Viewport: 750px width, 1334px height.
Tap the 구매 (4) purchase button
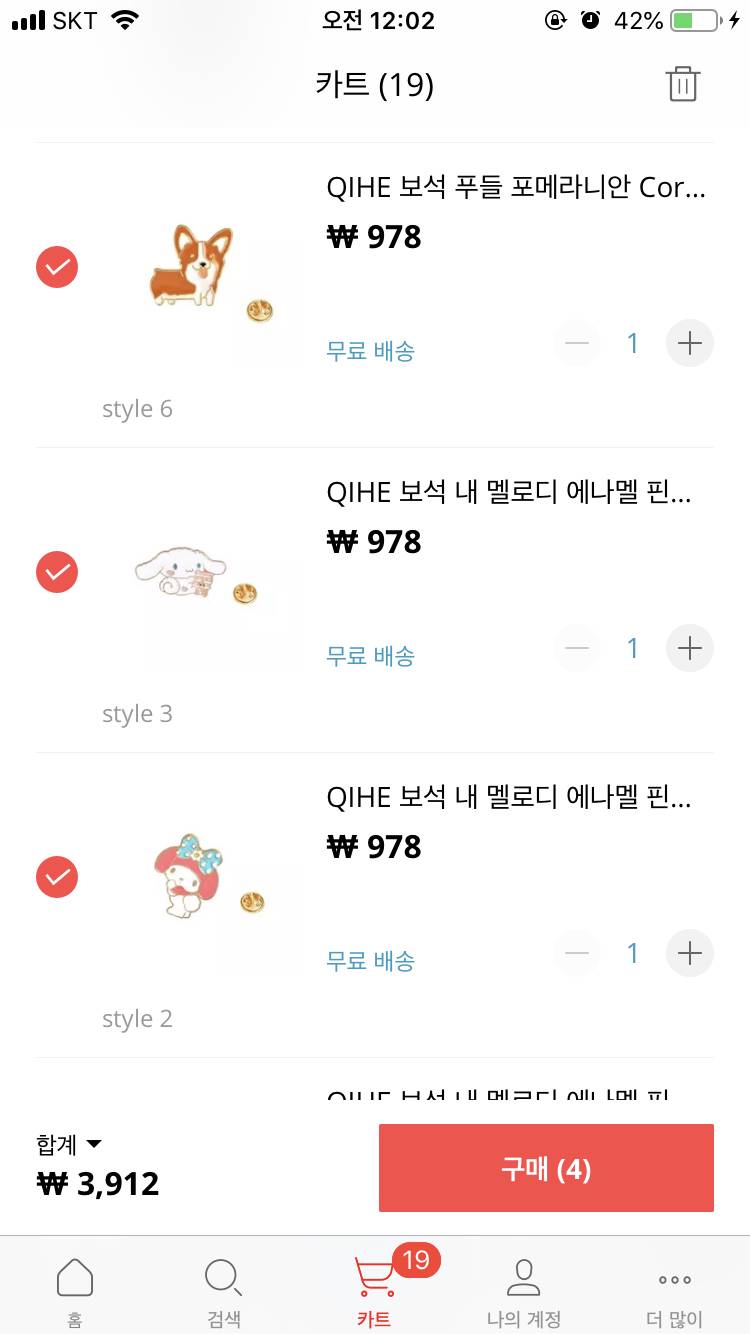pyautogui.click(x=546, y=1167)
